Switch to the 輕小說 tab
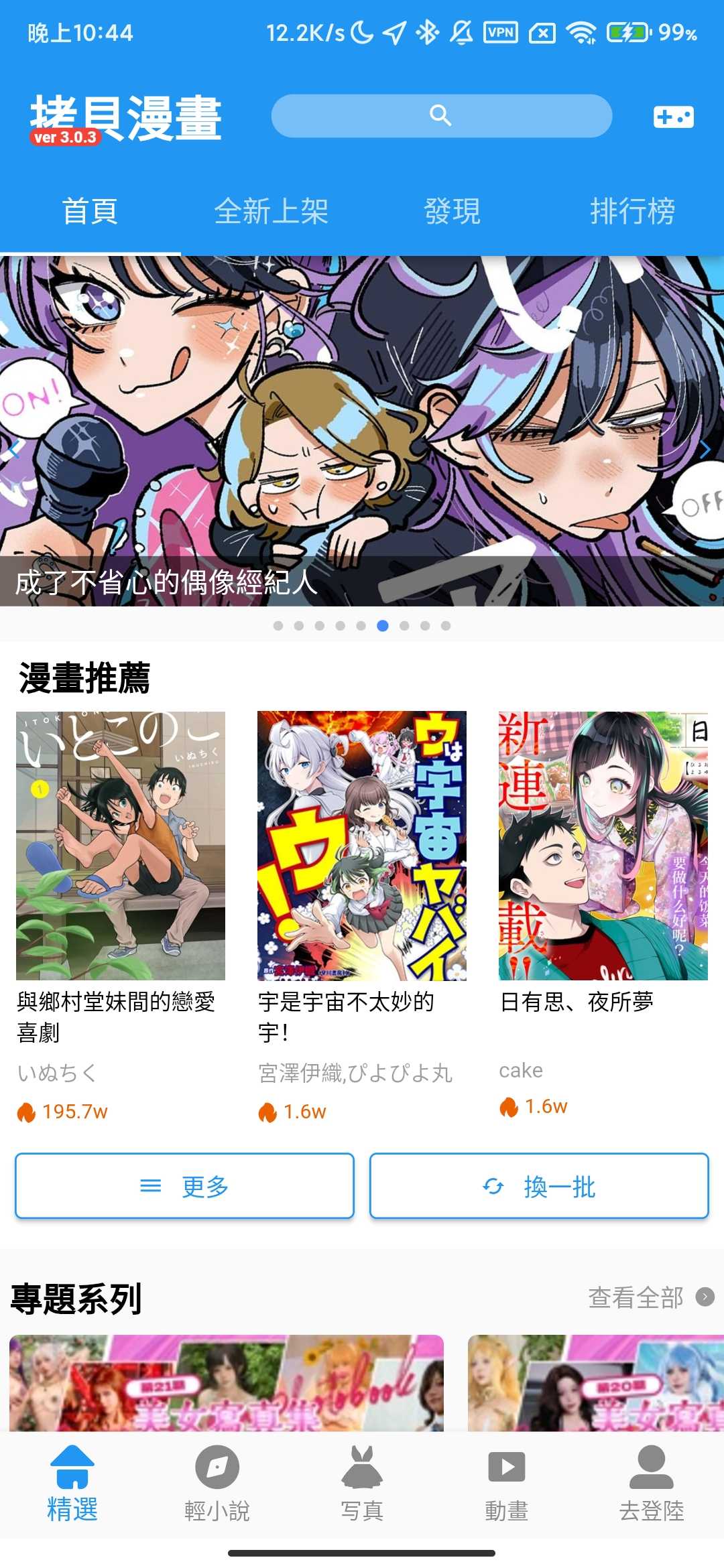 pyautogui.click(x=217, y=1482)
